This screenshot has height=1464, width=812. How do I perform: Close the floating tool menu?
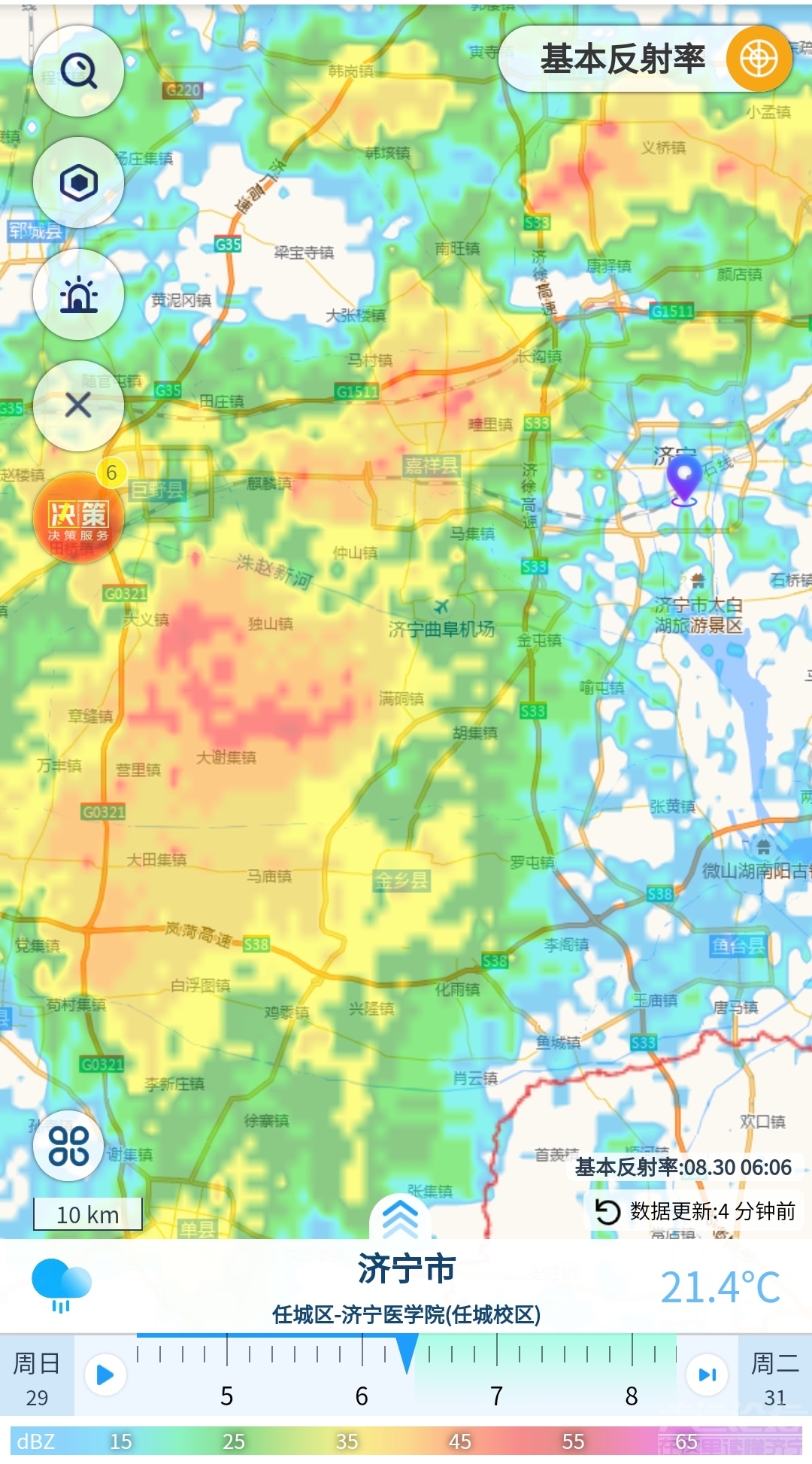coord(79,405)
